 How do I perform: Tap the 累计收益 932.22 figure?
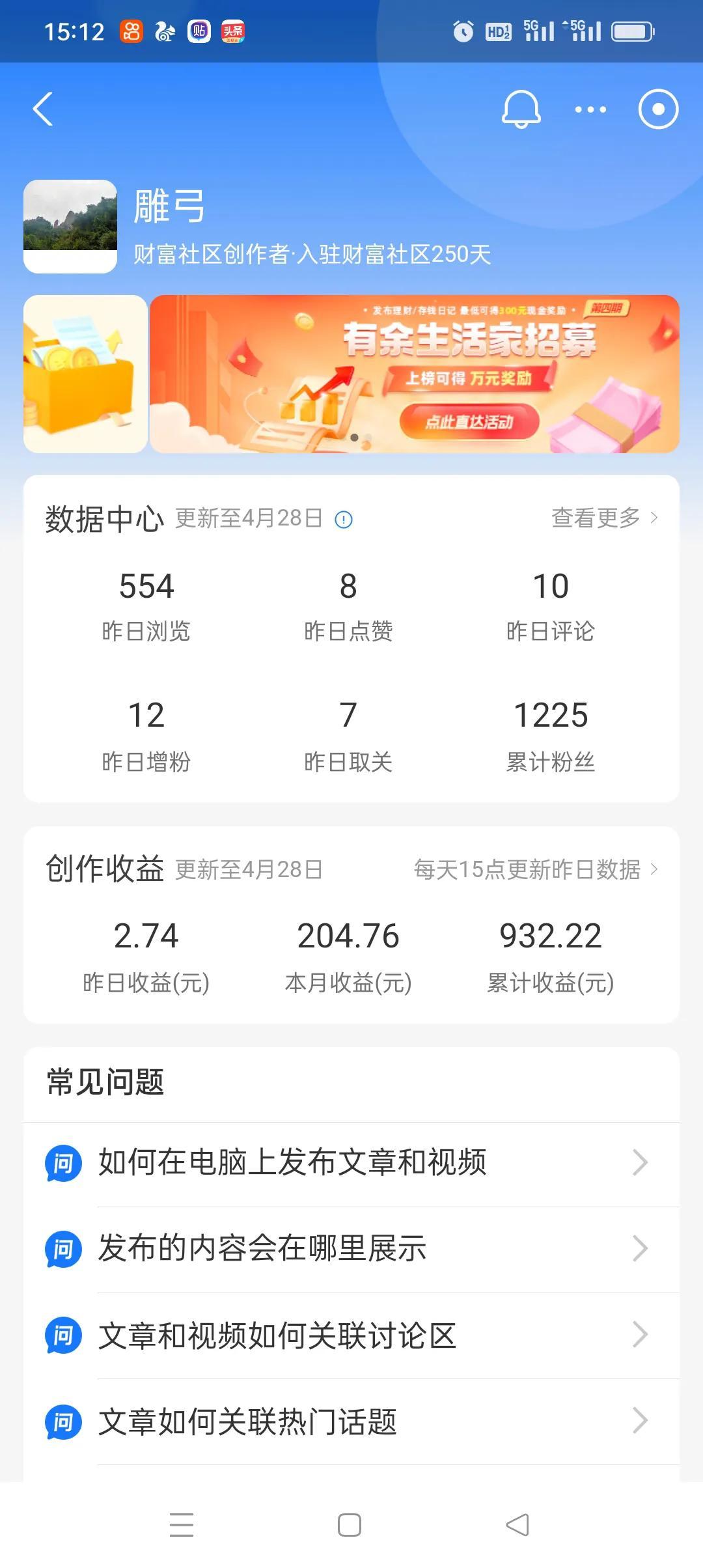(x=549, y=936)
